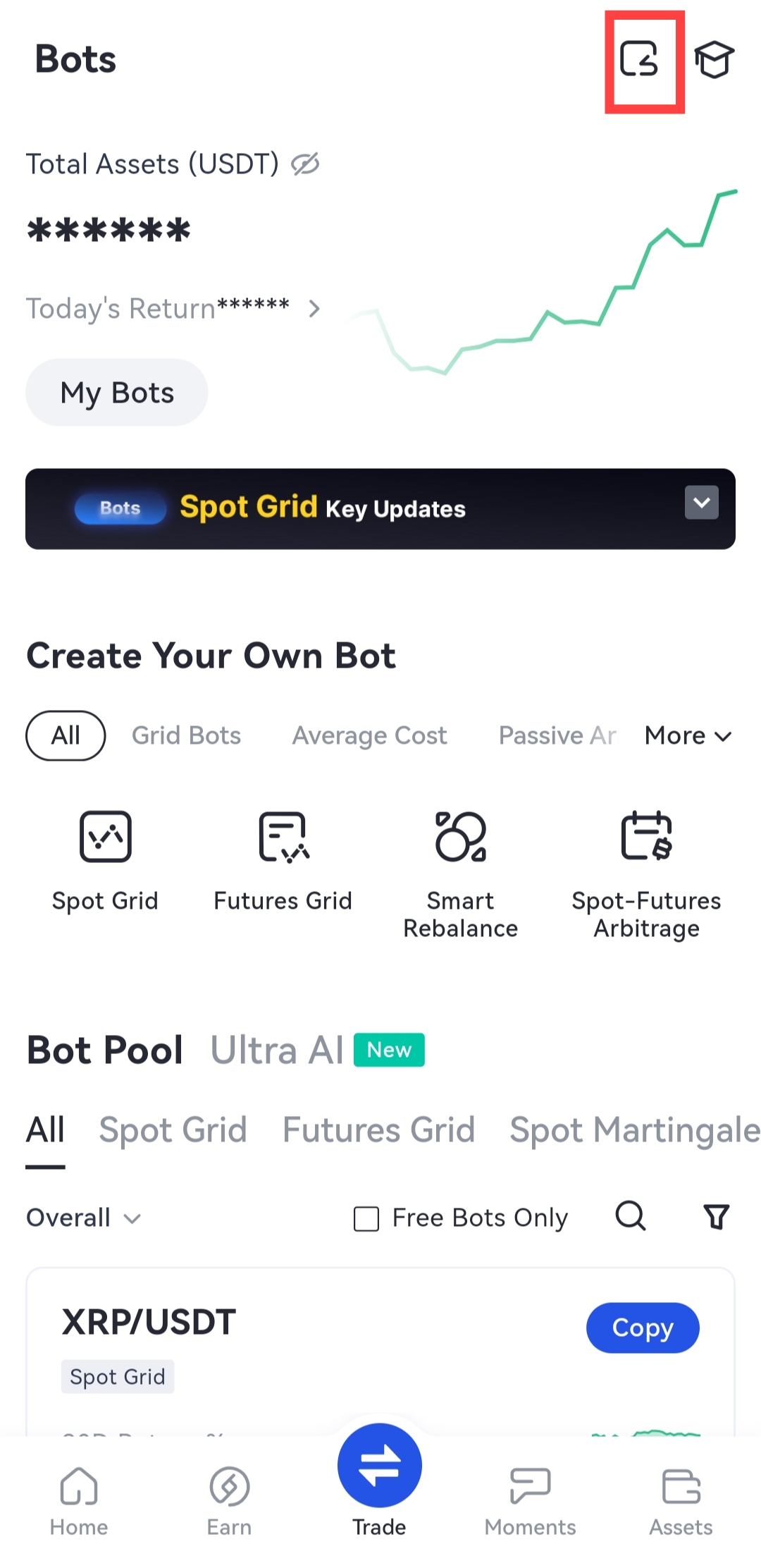Switch Bot Pool to Futures Grid tab
Screen dimensions: 761x1568
[378, 1129]
